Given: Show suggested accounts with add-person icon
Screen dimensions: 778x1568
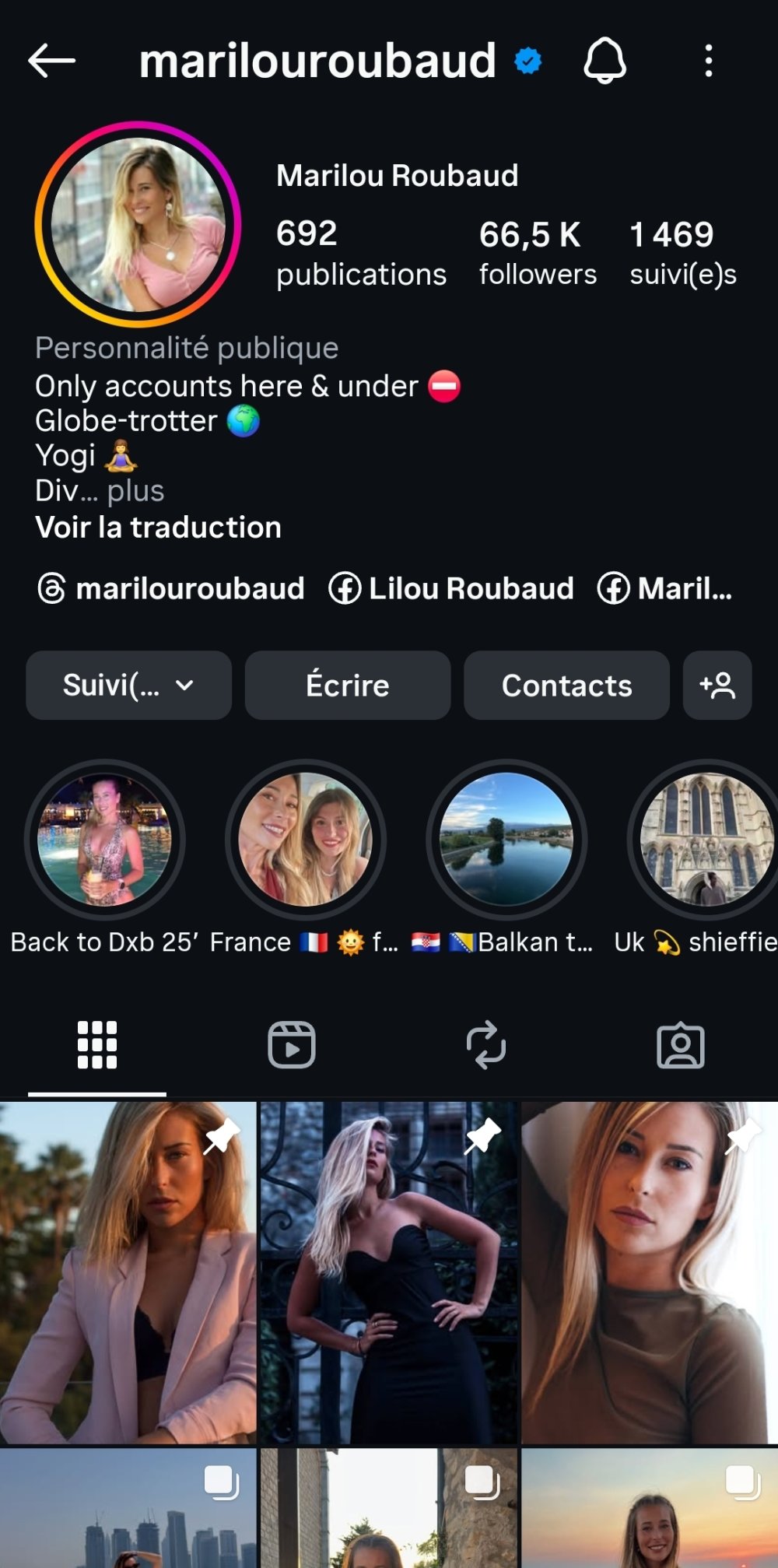Looking at the screenshot, I should [717, 686].
